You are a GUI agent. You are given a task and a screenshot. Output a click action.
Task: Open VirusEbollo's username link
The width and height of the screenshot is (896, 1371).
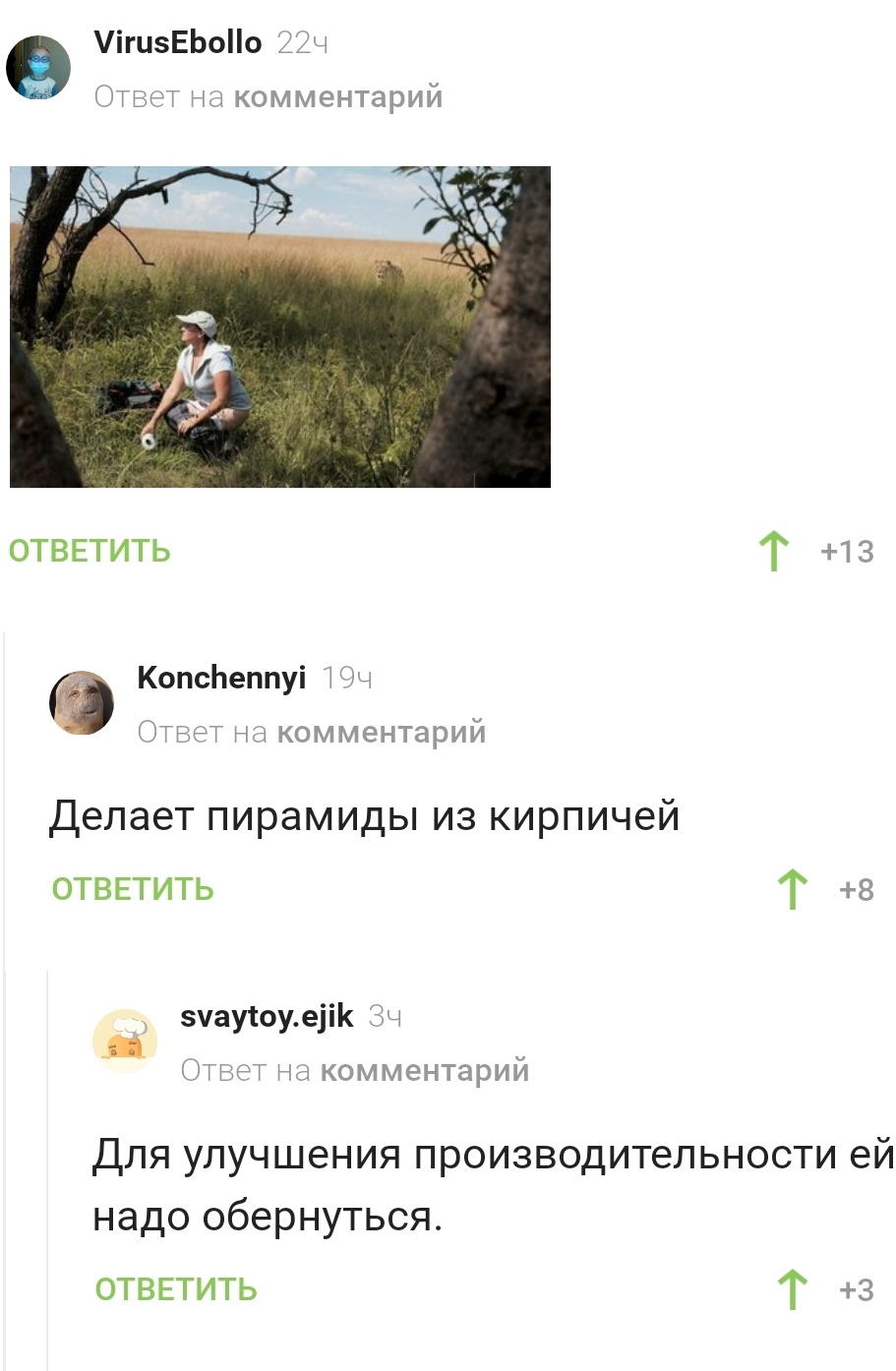(x=178, y=42)
